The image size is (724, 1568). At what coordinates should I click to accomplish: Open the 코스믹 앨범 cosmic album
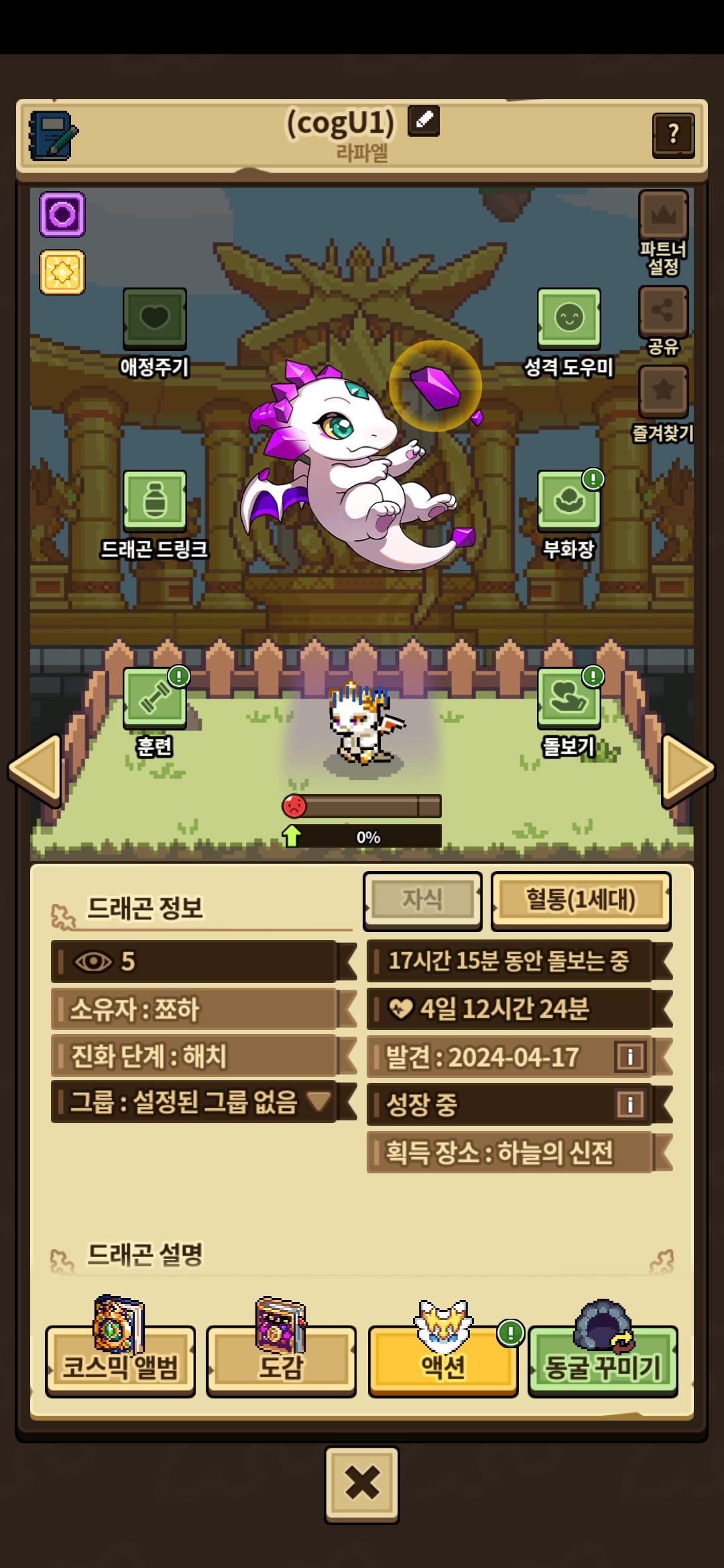click(121, 1362)
